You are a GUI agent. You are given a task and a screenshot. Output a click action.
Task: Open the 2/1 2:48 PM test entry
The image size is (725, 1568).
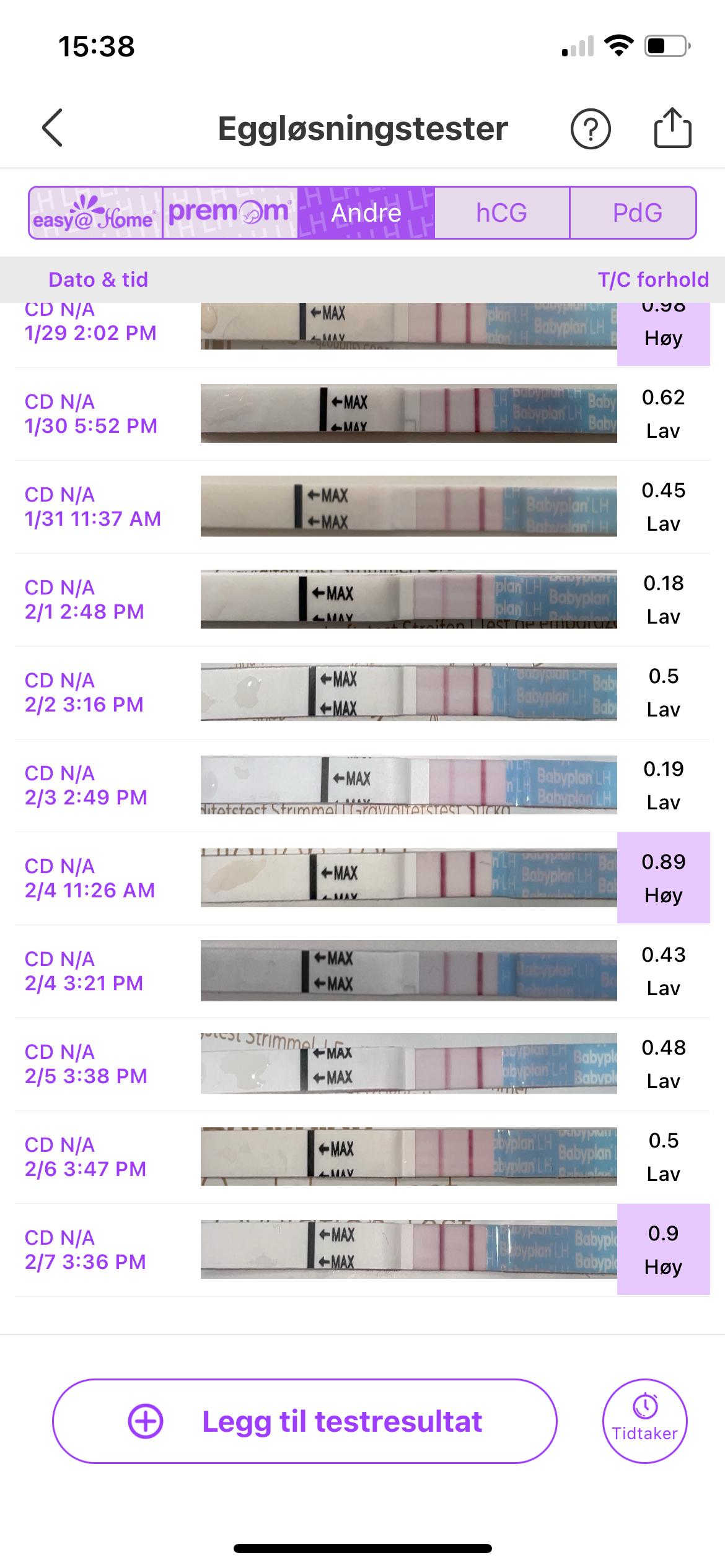(362, 599)
